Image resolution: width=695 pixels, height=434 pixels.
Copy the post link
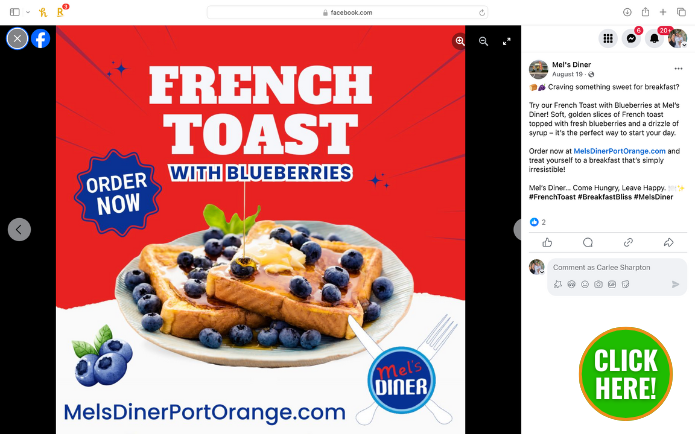point(628,242)
